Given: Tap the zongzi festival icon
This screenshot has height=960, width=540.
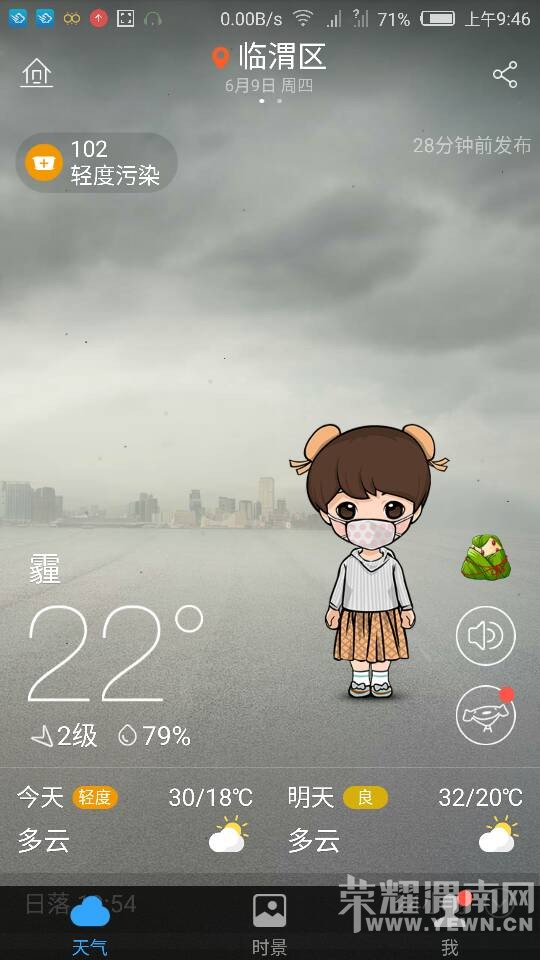Looking at the screenshot, I should click(x=486, y=557).
